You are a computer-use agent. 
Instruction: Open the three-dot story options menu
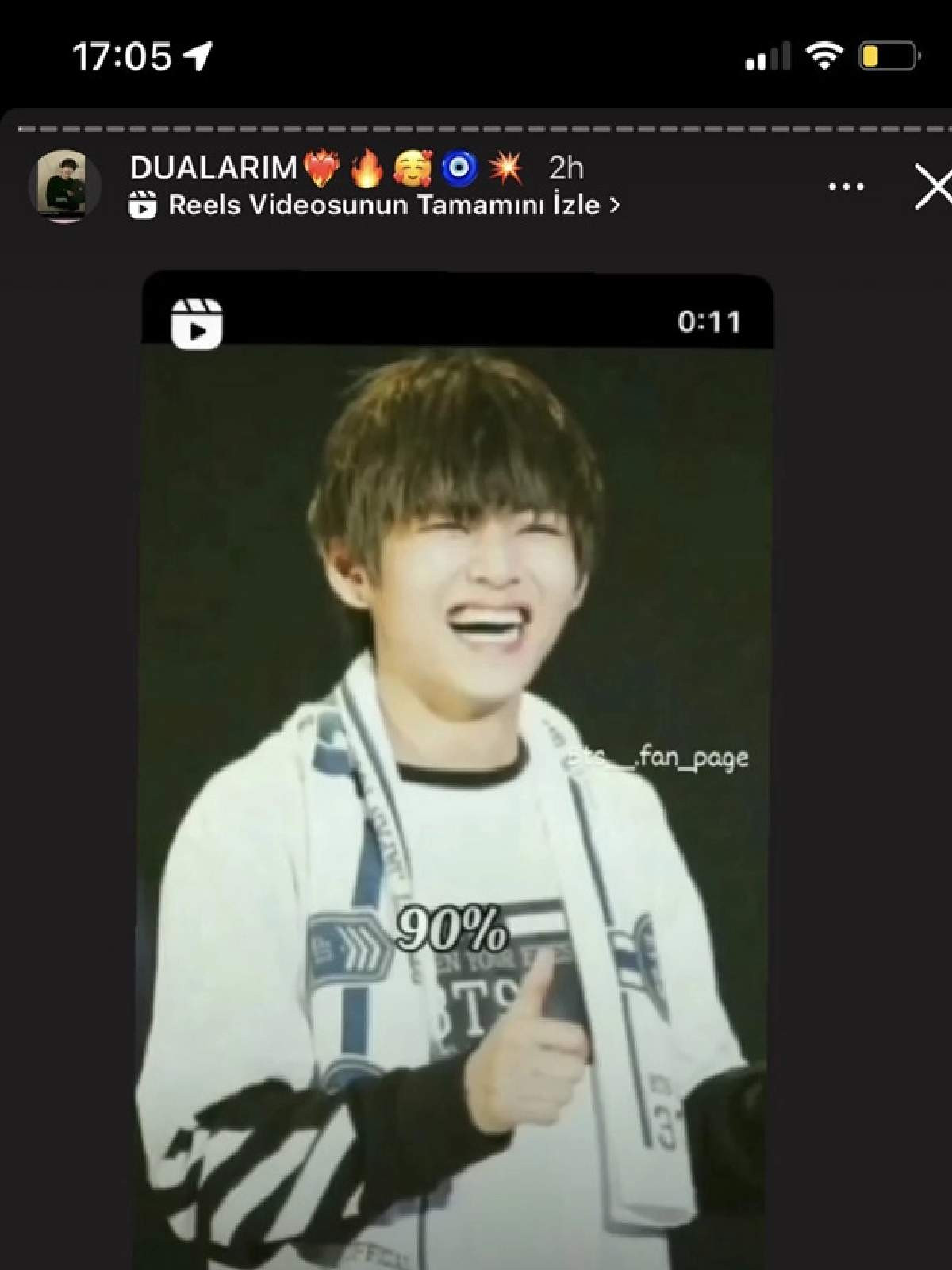click(x=845, y=187)
